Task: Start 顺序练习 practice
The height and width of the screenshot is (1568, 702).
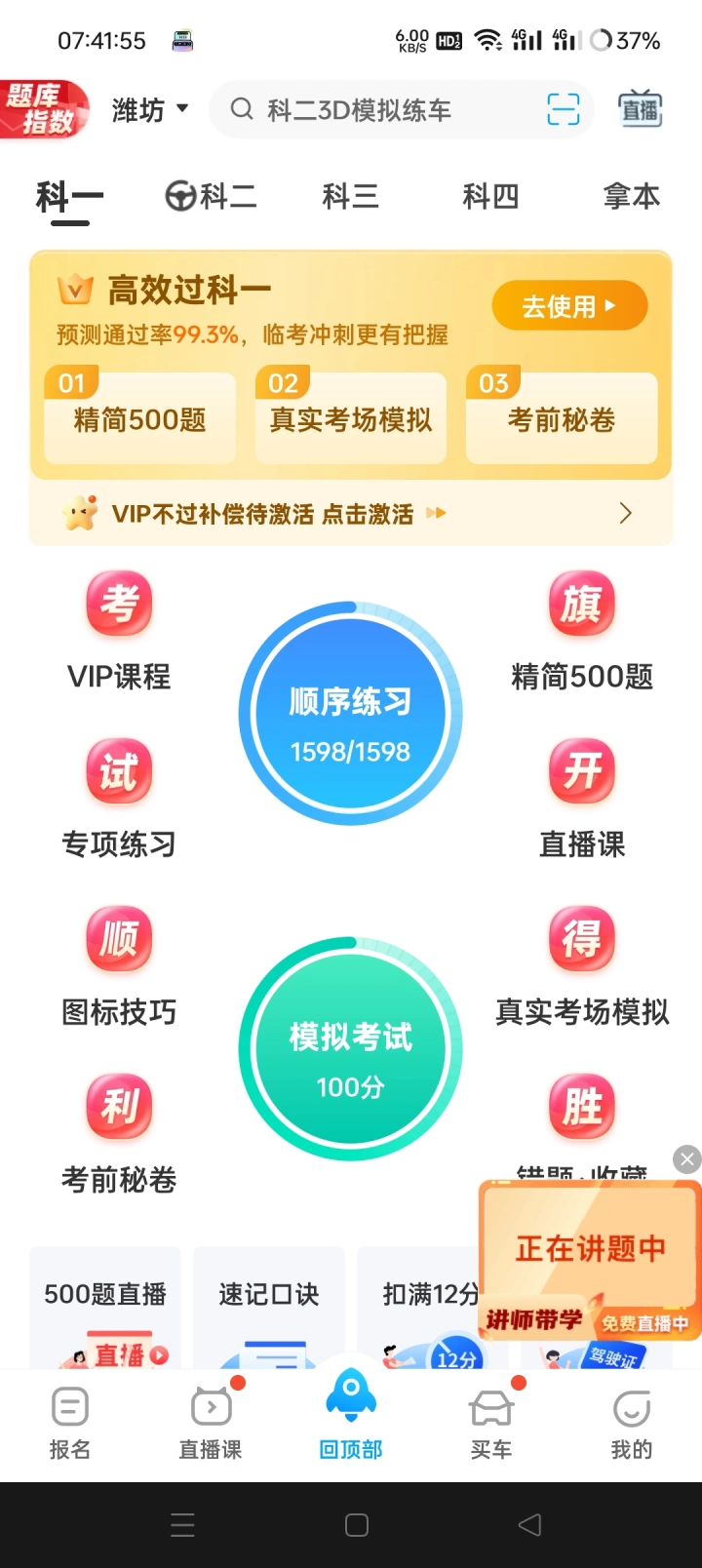Action: click(x=351, y=715)
